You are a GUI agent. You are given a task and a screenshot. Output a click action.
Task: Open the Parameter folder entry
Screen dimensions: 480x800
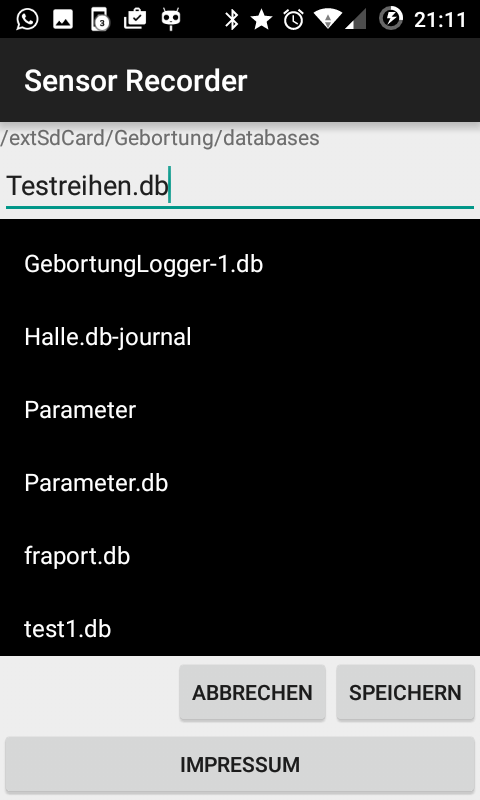coord(240,410)
